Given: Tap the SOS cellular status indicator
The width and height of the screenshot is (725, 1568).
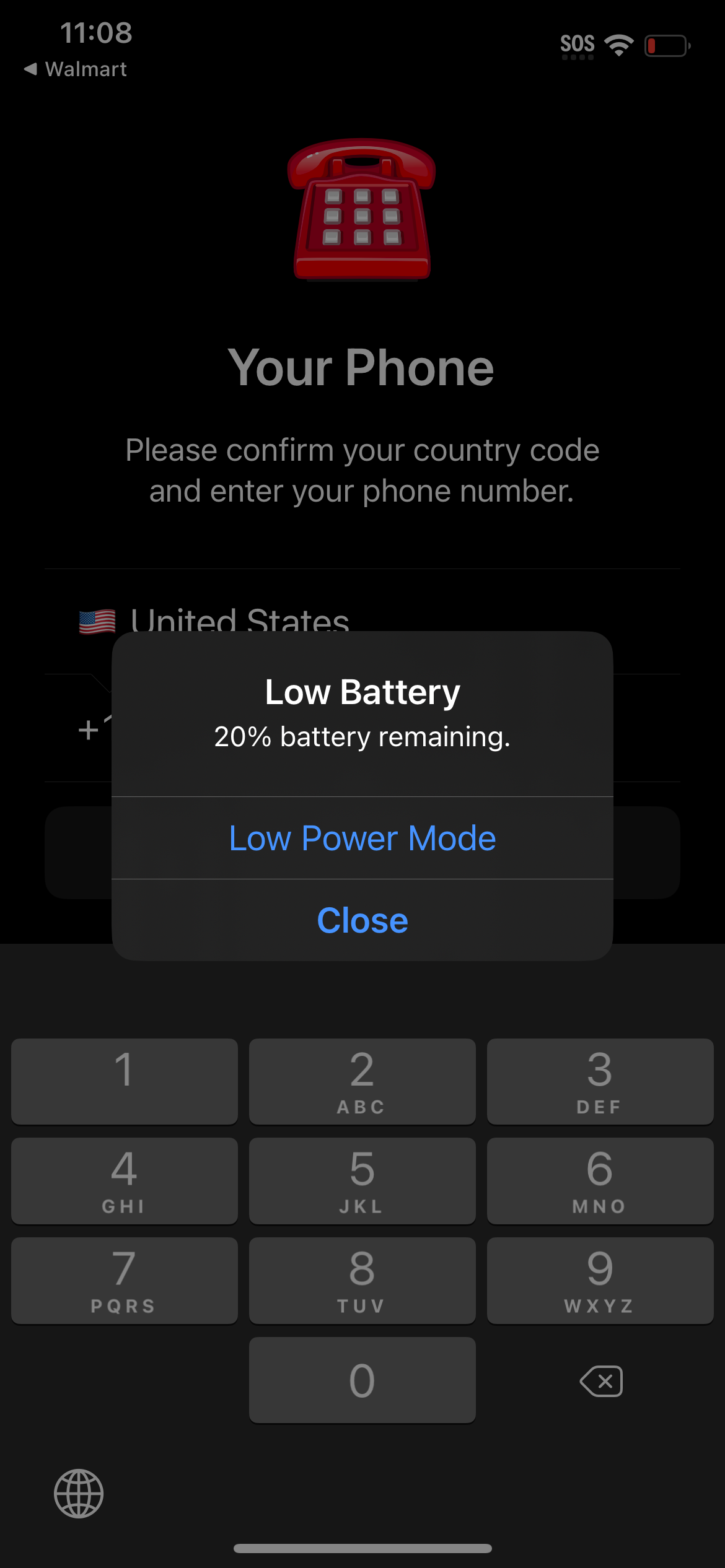Looking at the screenshot, I should click(576, 43).
